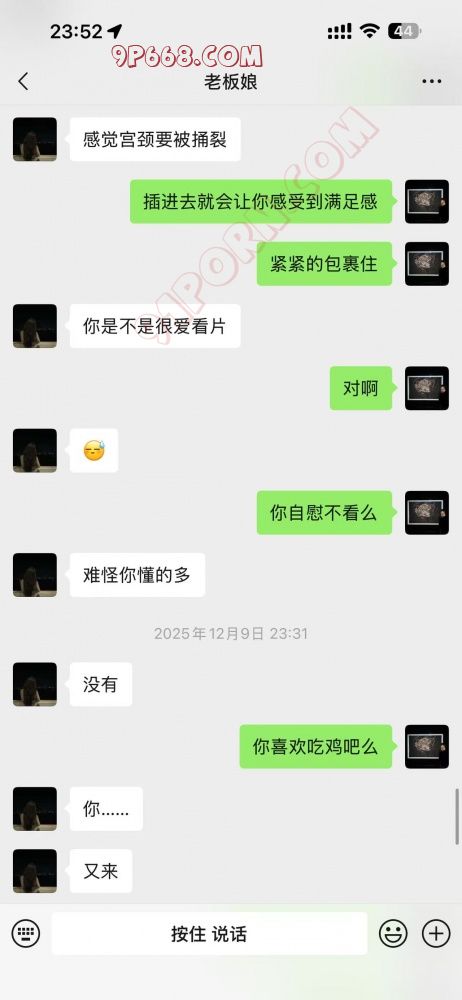The height and width of the screenshot is (1000, 462).
Task: Open the chat's three-dot menu
Action: (432, 82)
